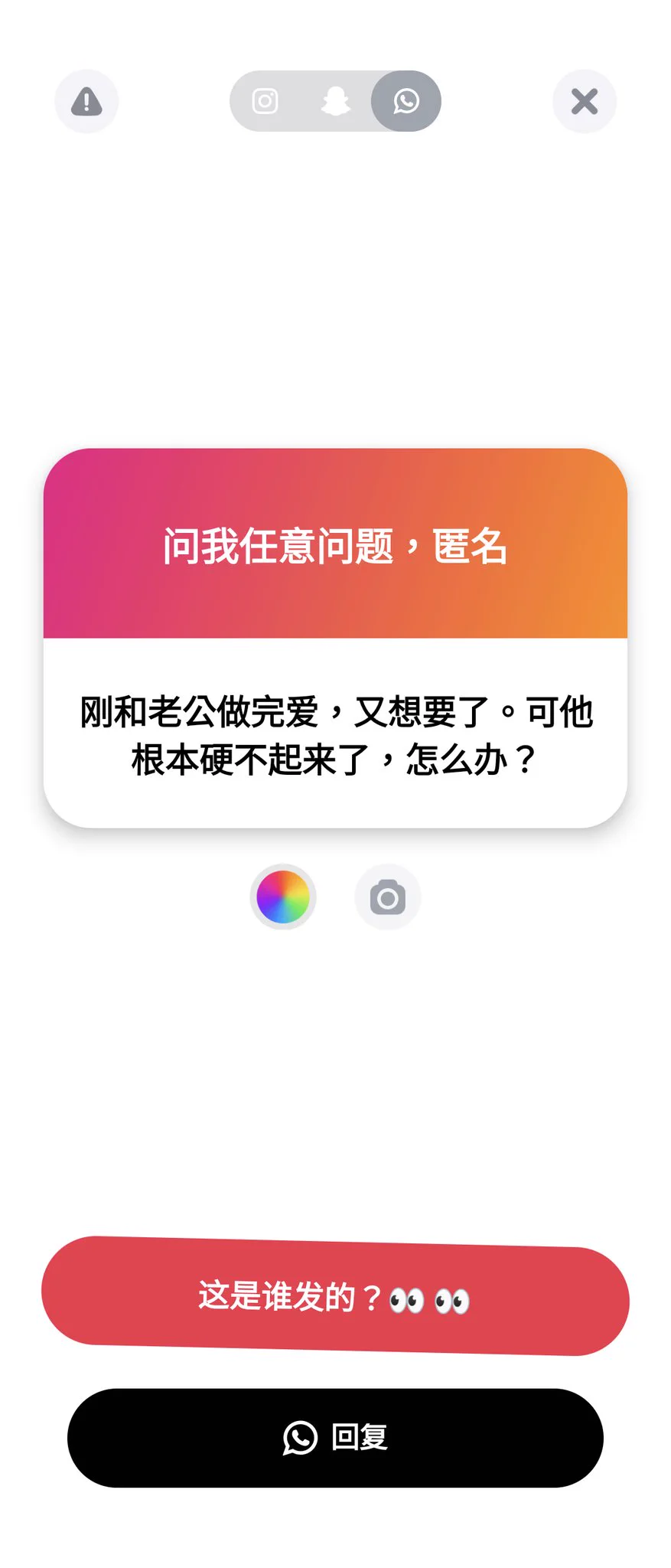The image size is (671, 1568).
Task: Switch to the Instagram share option
Action: (x=265, y=101)
